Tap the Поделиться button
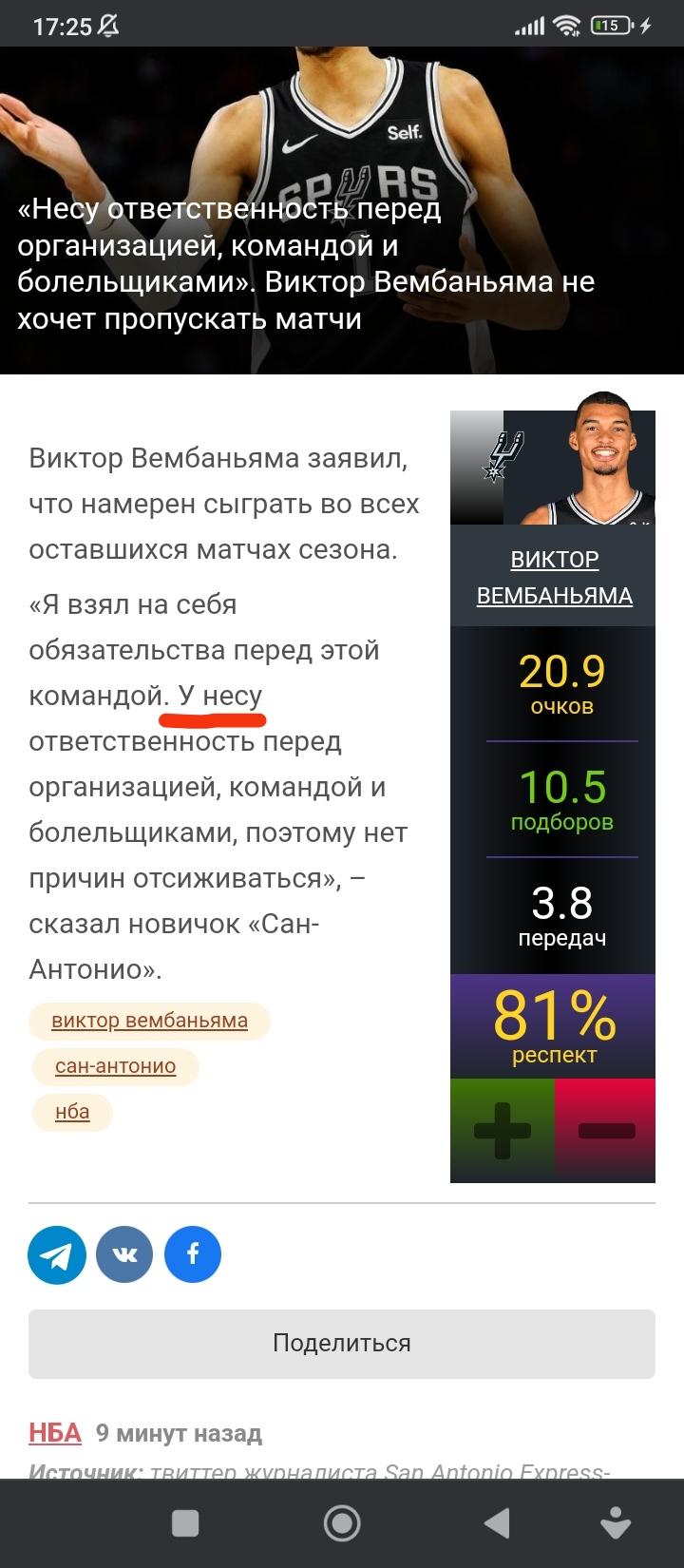Image resolution: width=684 pixels, height=1568 pixels. 342,1344
